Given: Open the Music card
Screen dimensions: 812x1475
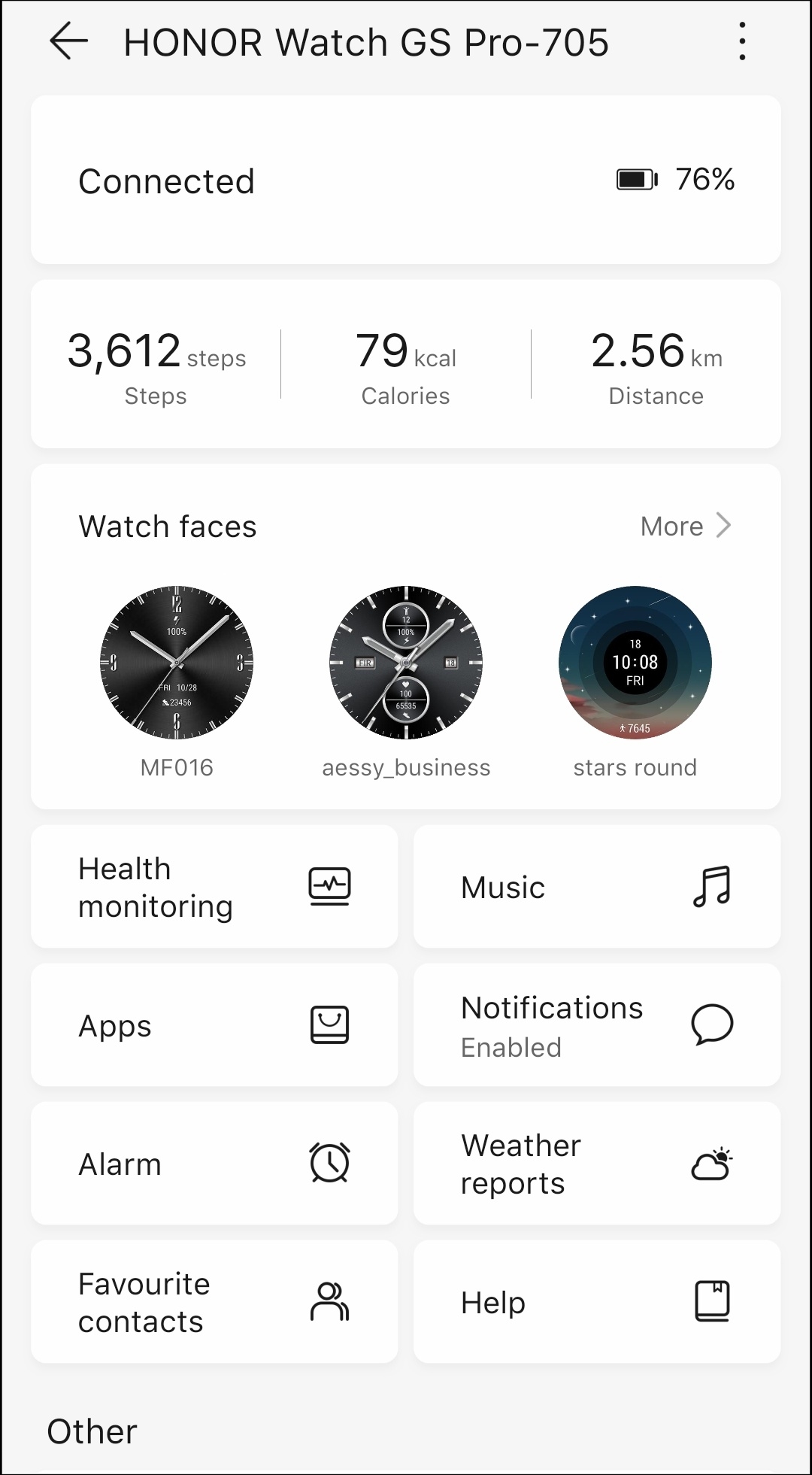Looking at the screenshot, I should [597, 887].
